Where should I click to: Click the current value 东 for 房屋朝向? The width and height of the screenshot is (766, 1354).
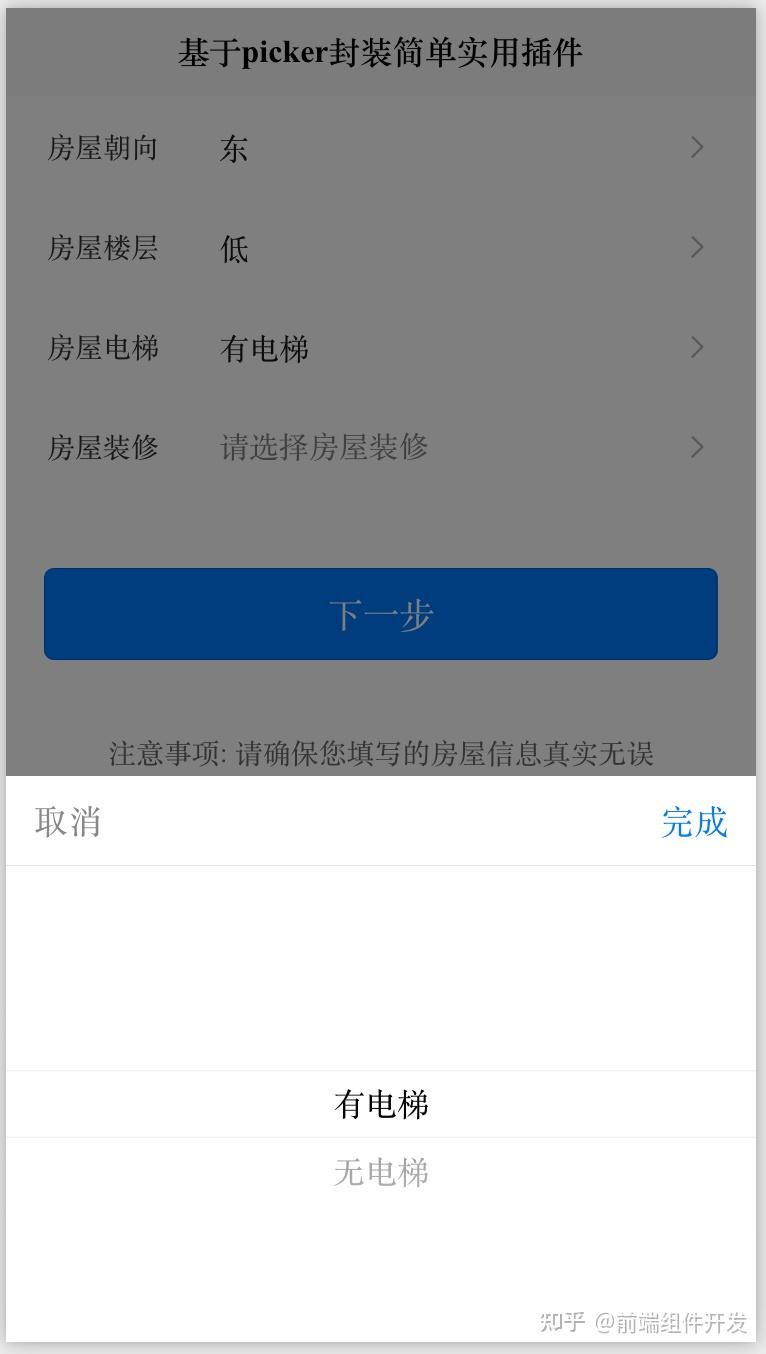(x=233, y=148)
